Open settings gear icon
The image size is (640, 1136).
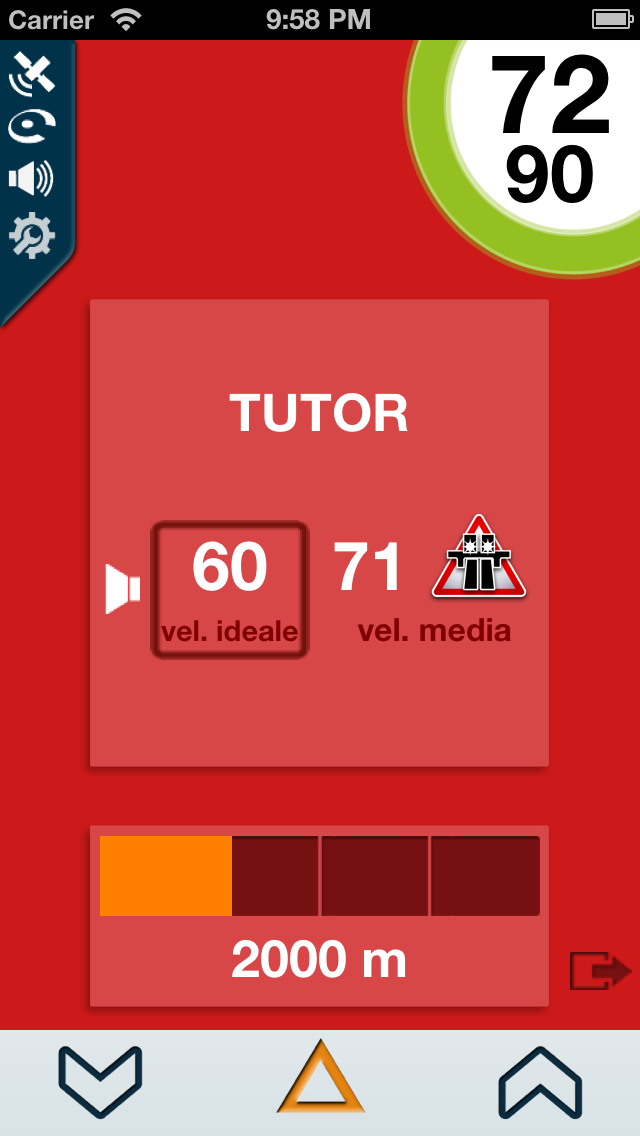click(32, 235)
